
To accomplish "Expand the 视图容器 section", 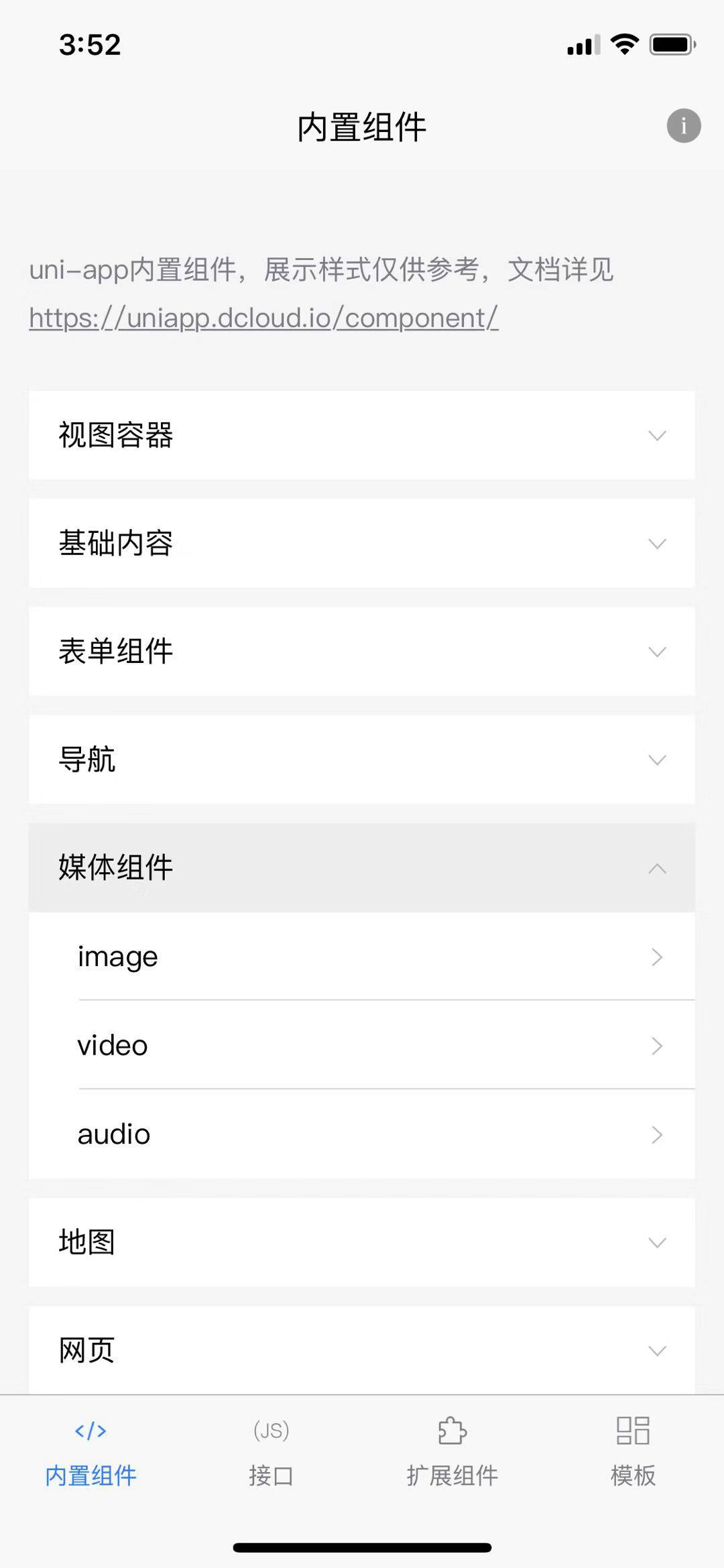I will tap(362, 435).
